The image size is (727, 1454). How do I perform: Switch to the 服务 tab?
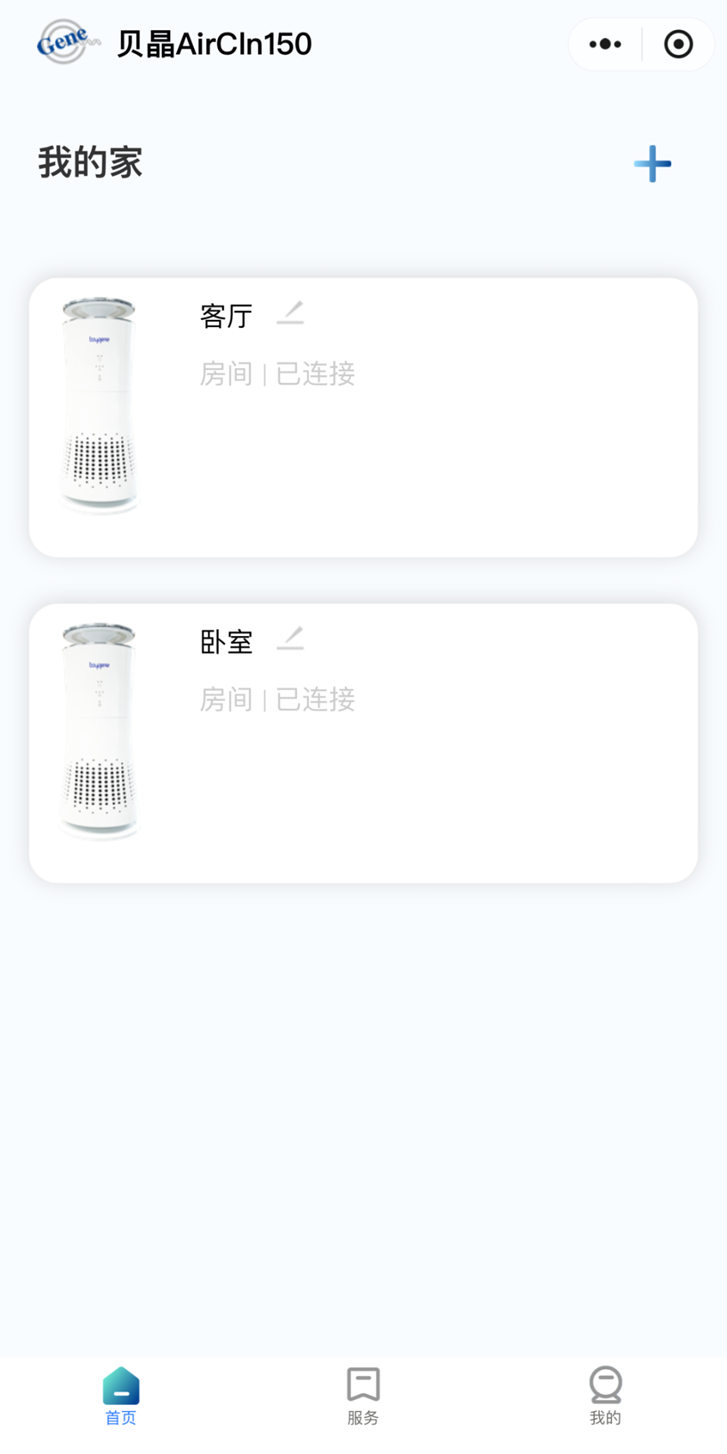[x=363, y=1396]
